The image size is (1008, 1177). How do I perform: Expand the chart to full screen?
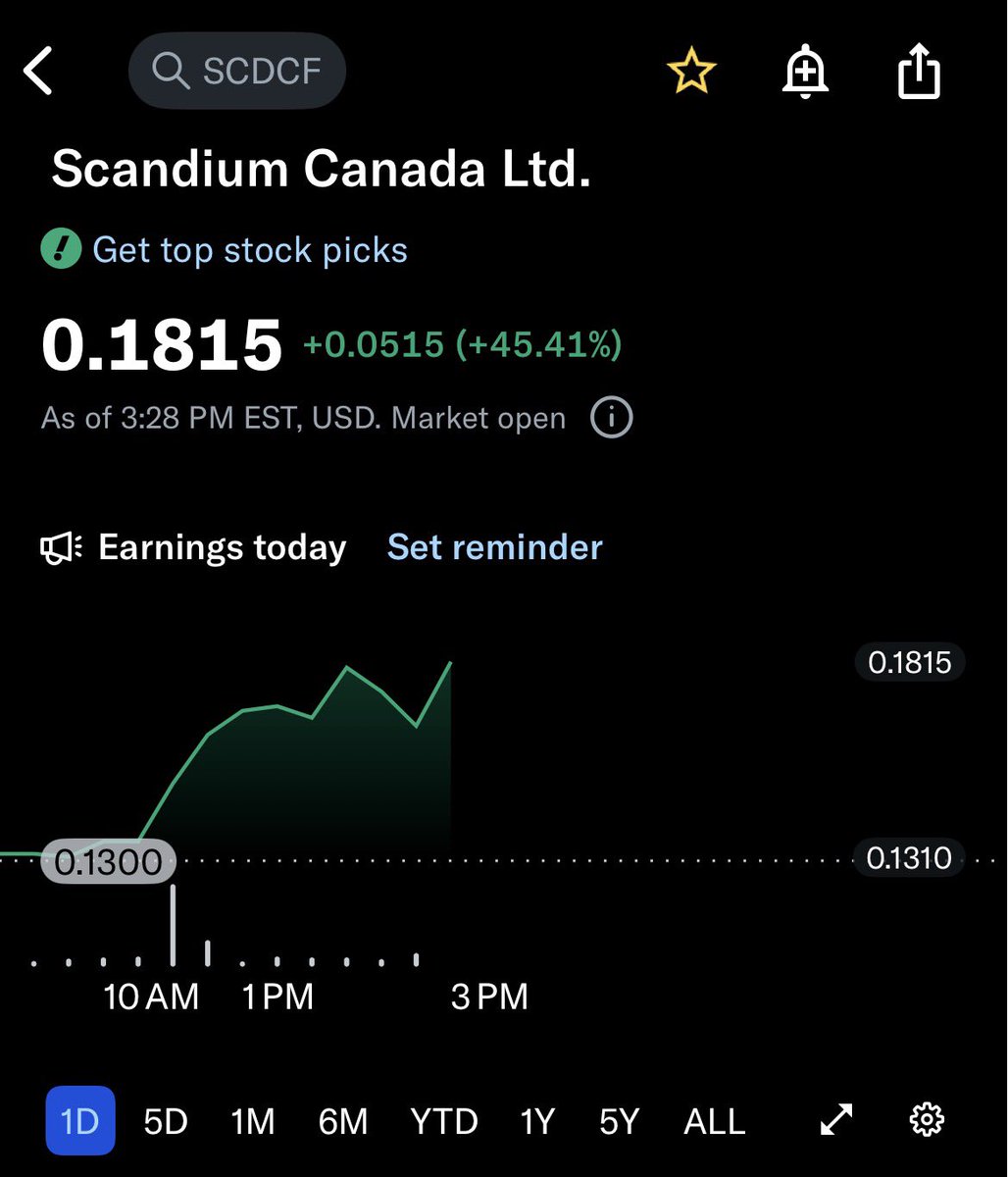(836, 1119)
